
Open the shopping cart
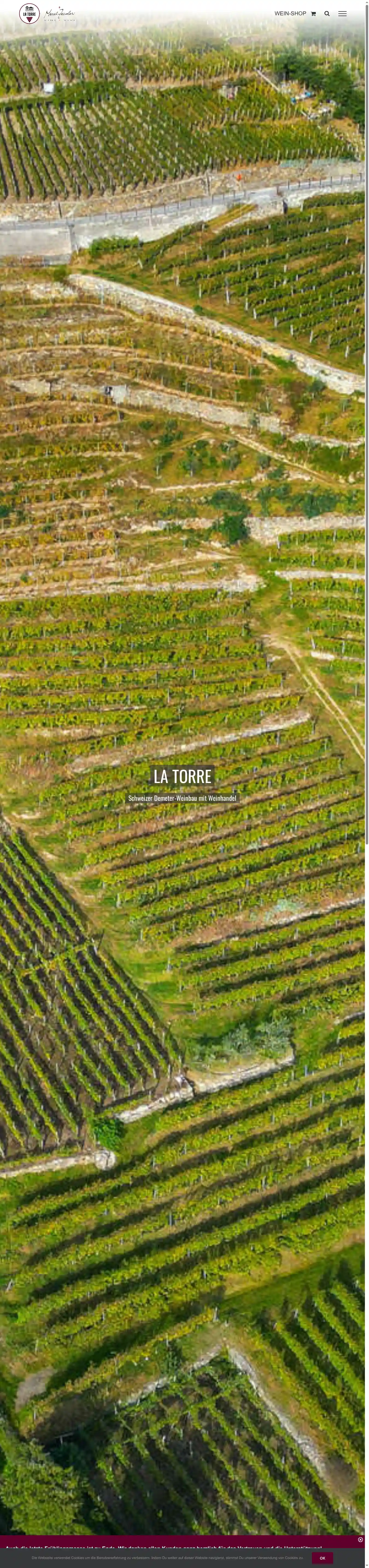313,13
